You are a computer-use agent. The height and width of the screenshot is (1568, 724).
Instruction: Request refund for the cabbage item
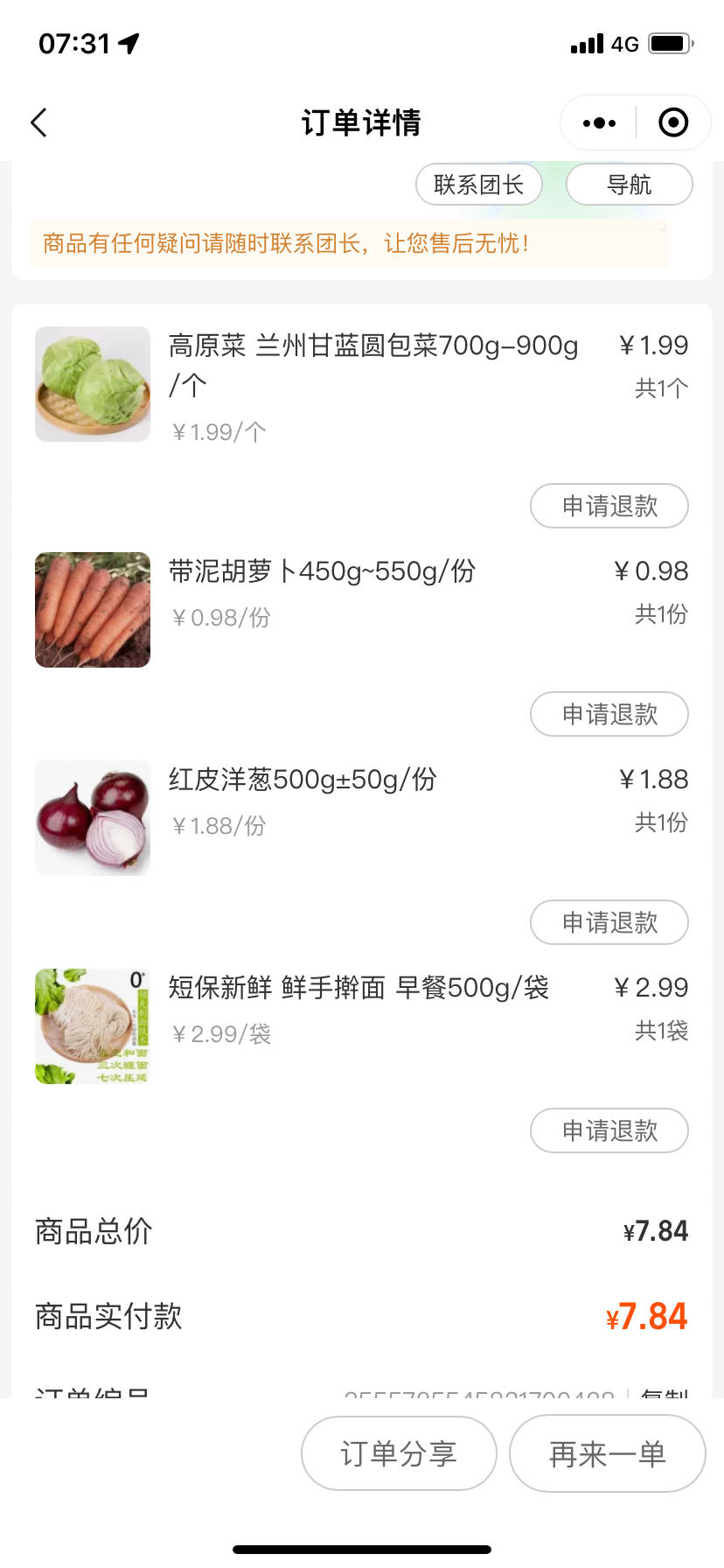(x=609, y=506)
